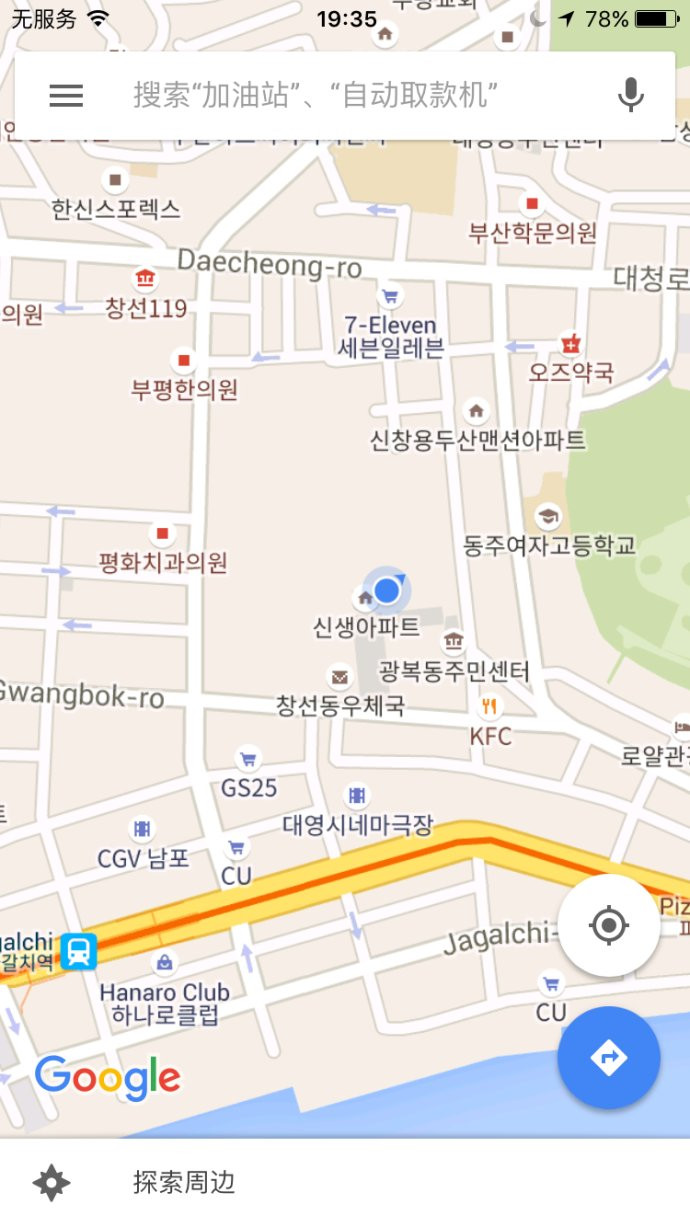
Task: Select the 평화치과의원 dental clinic pin
Action: coord(162,534)
